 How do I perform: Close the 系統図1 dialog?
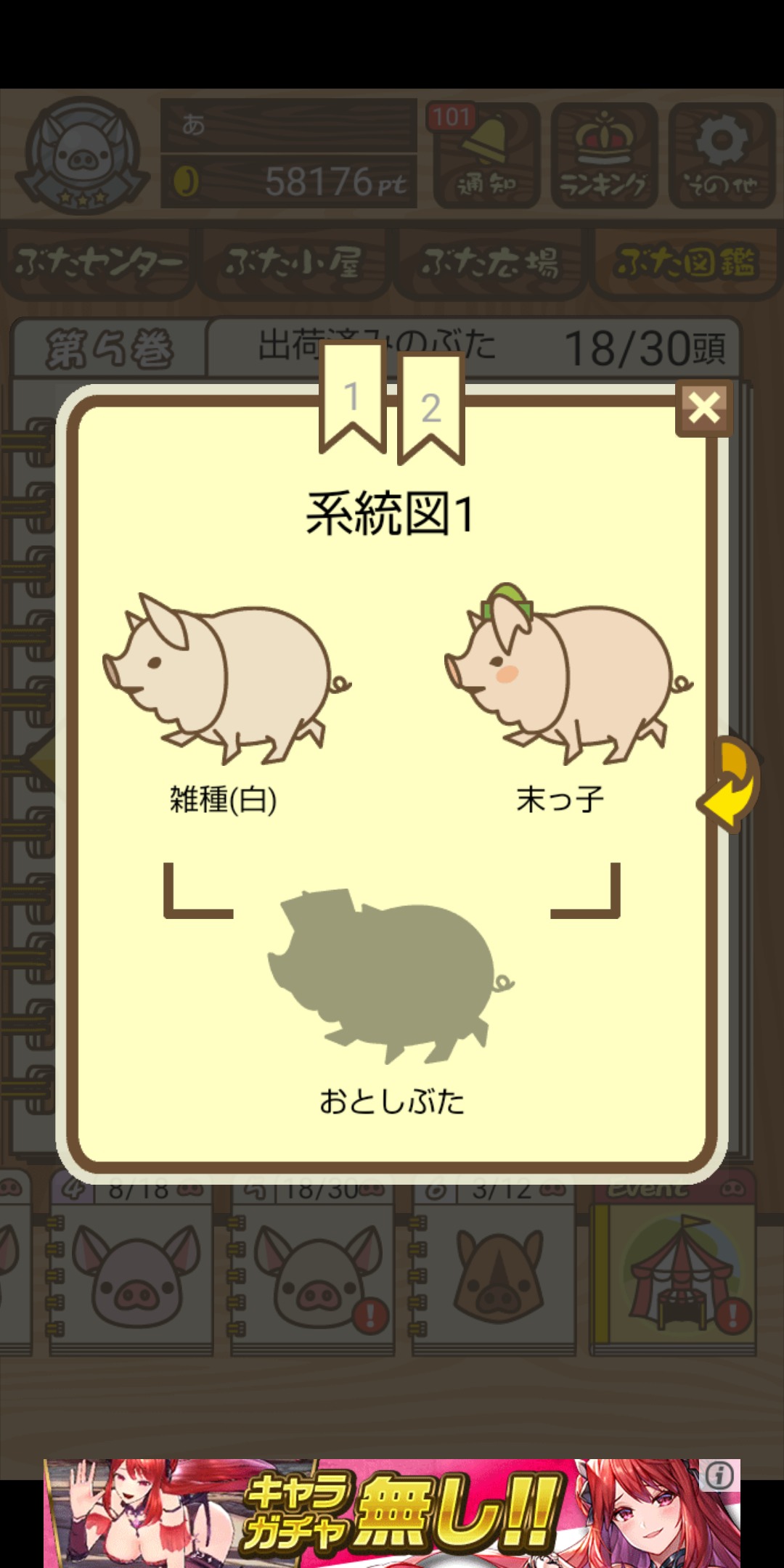(x=703, y=408)
